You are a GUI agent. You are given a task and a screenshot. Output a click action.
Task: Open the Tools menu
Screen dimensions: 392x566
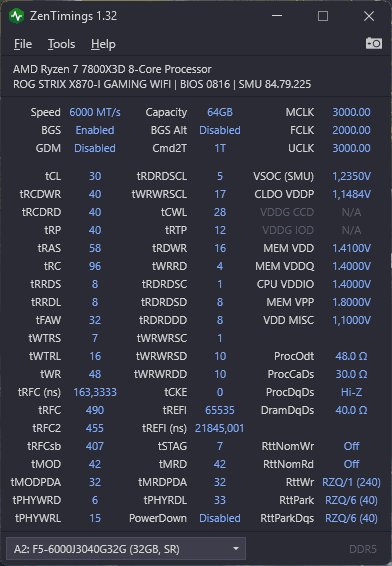[61, 44]
